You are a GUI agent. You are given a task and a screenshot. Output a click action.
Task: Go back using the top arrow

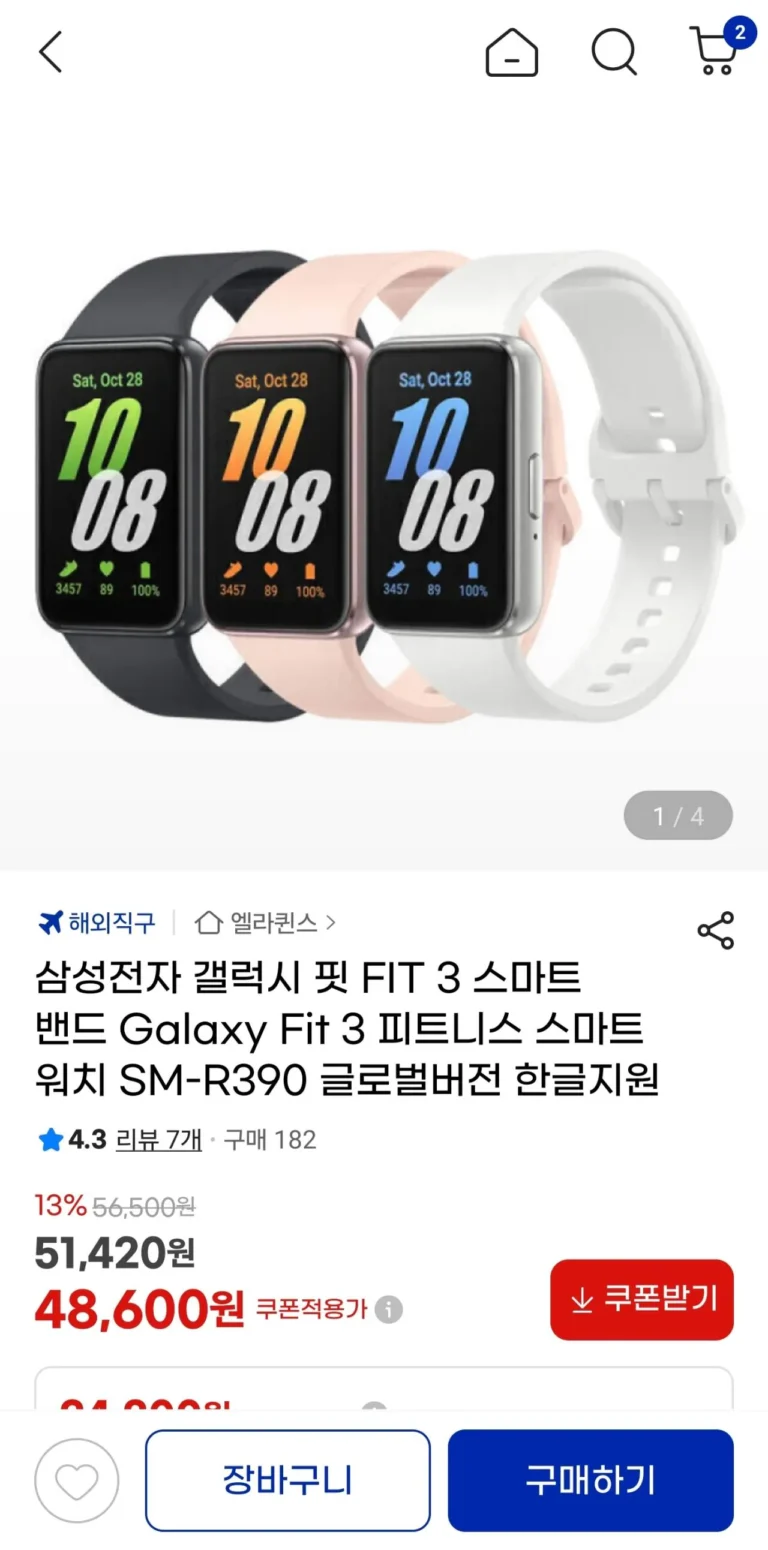click(x=50, y=51)
